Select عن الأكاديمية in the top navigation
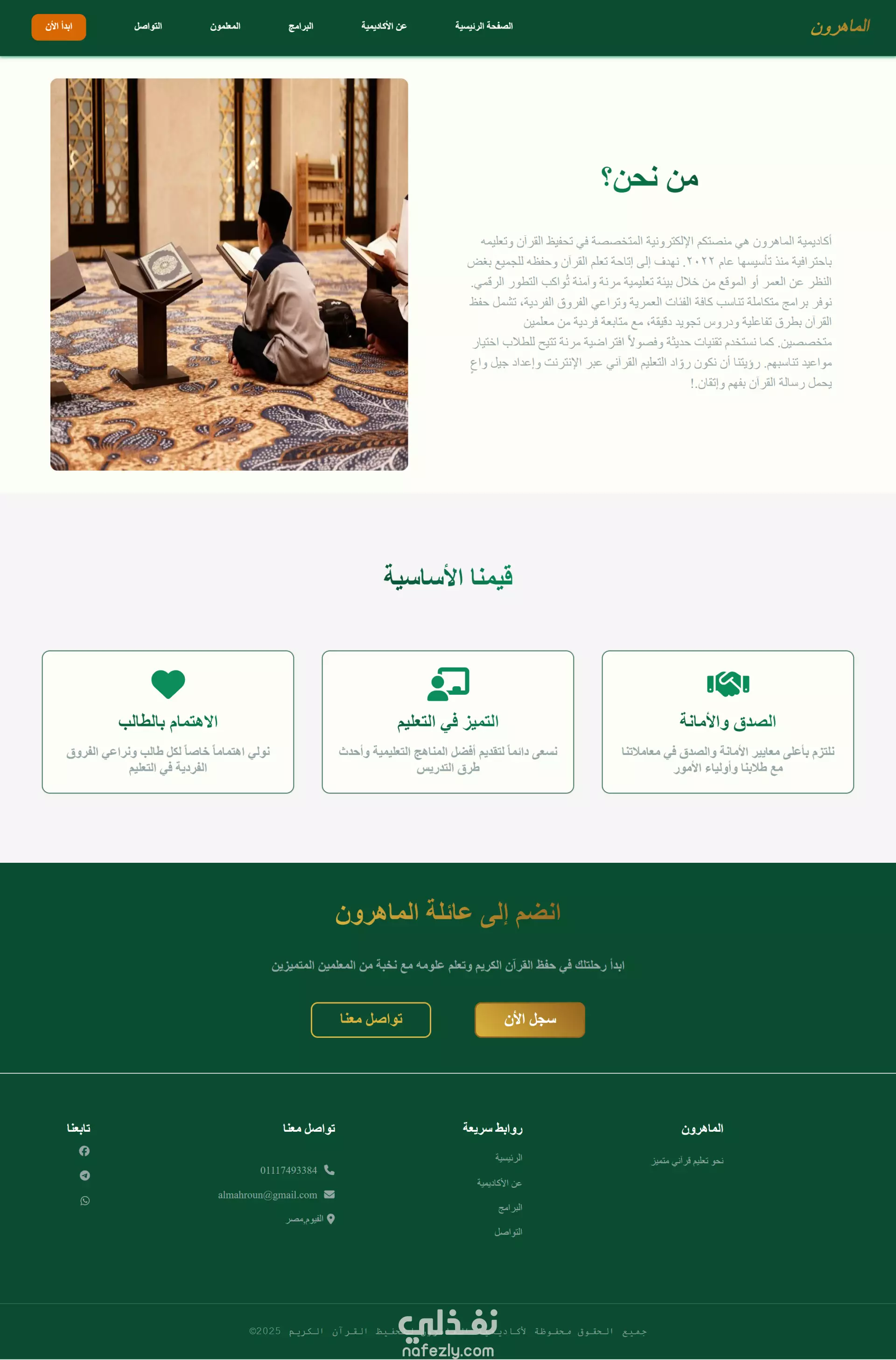 click(384, 26)
